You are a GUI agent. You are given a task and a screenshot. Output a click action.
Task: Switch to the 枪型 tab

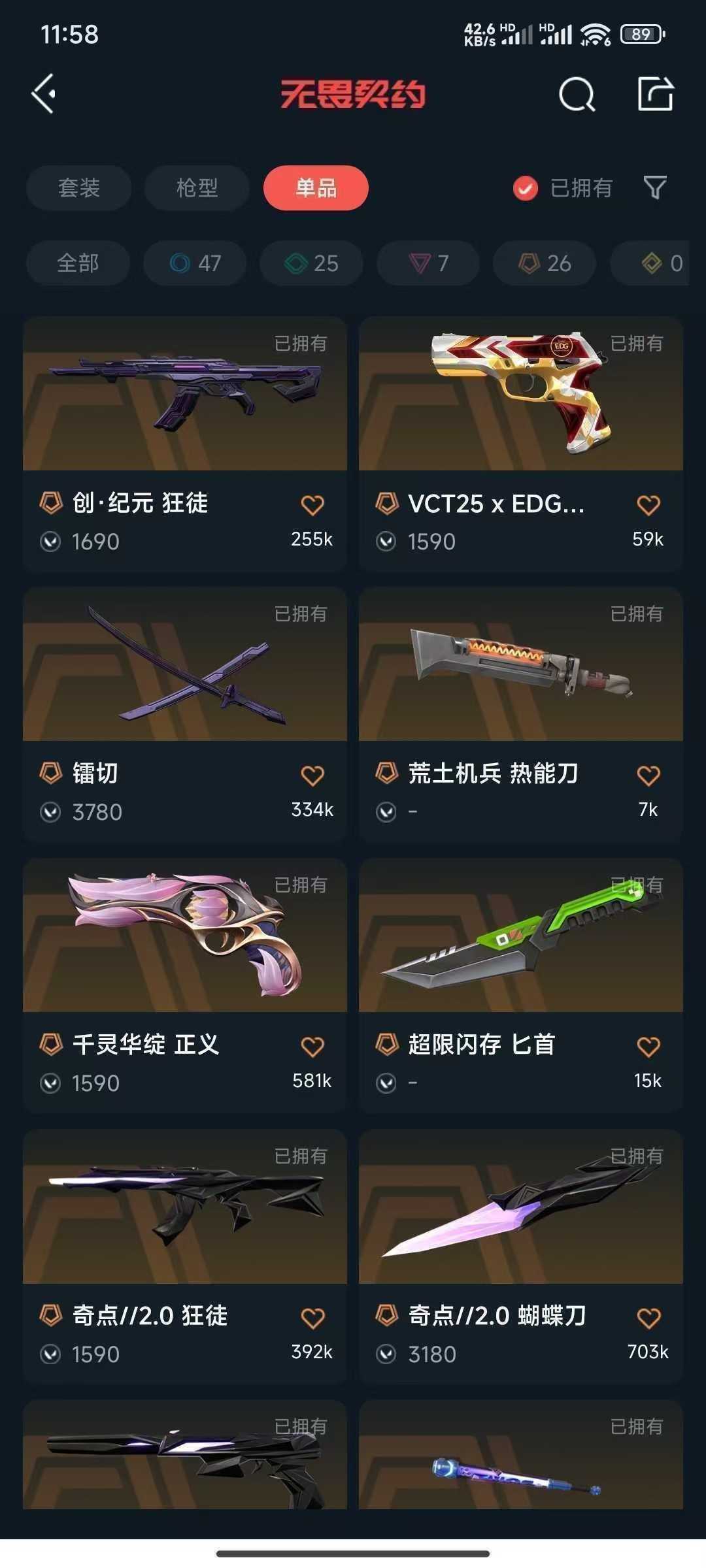197,188
